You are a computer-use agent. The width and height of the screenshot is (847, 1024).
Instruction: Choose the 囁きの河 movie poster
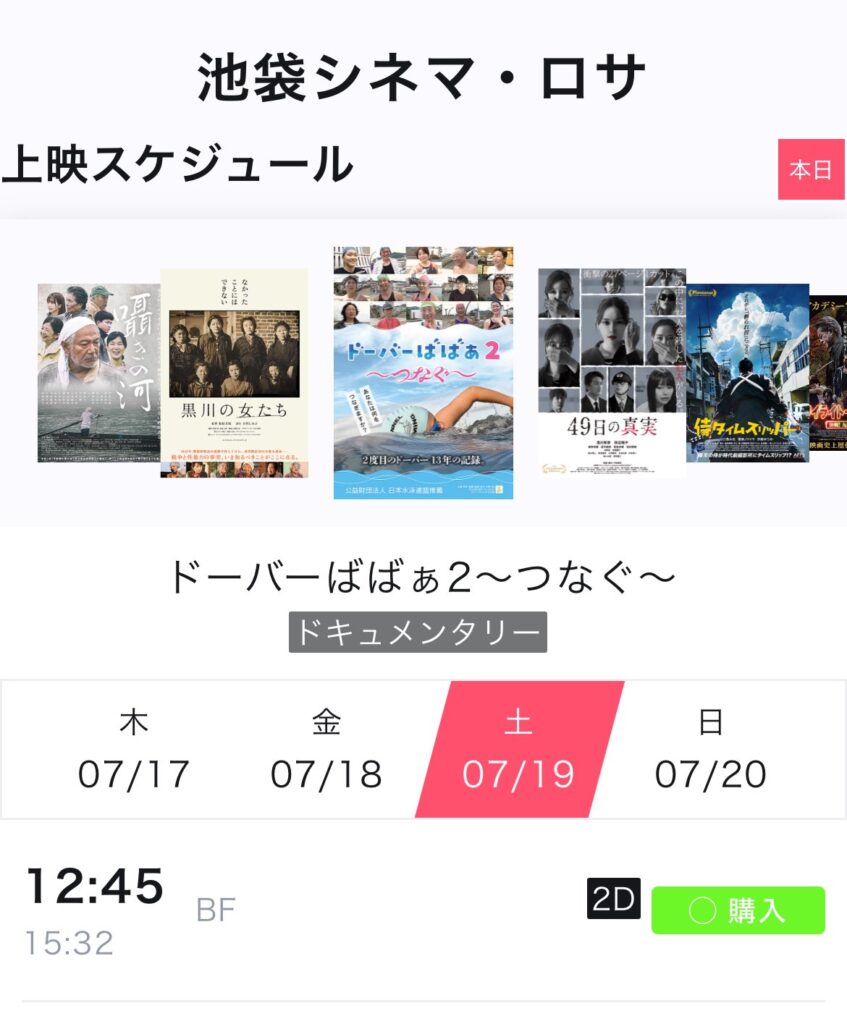coord(98,373)
